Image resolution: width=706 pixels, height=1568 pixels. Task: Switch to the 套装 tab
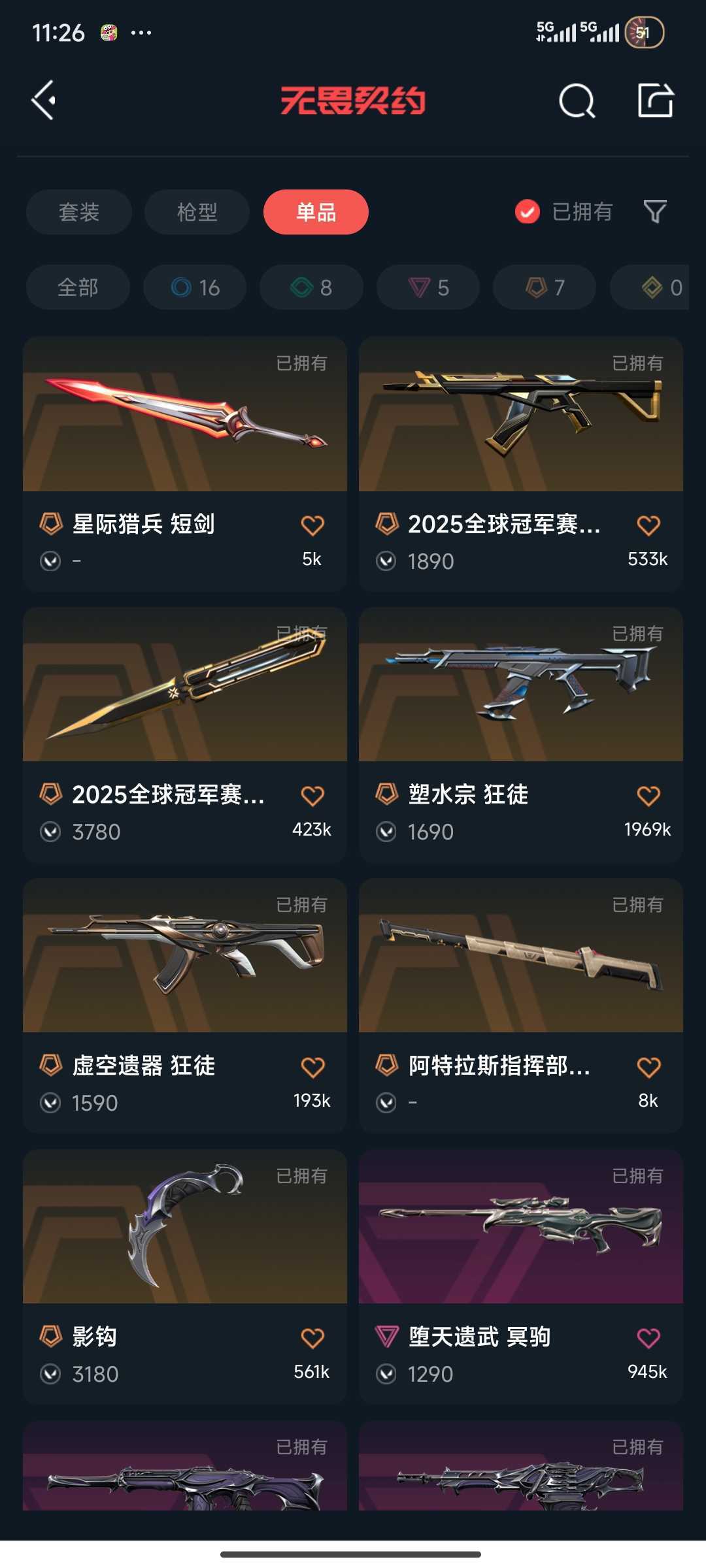tap(79, 212)
